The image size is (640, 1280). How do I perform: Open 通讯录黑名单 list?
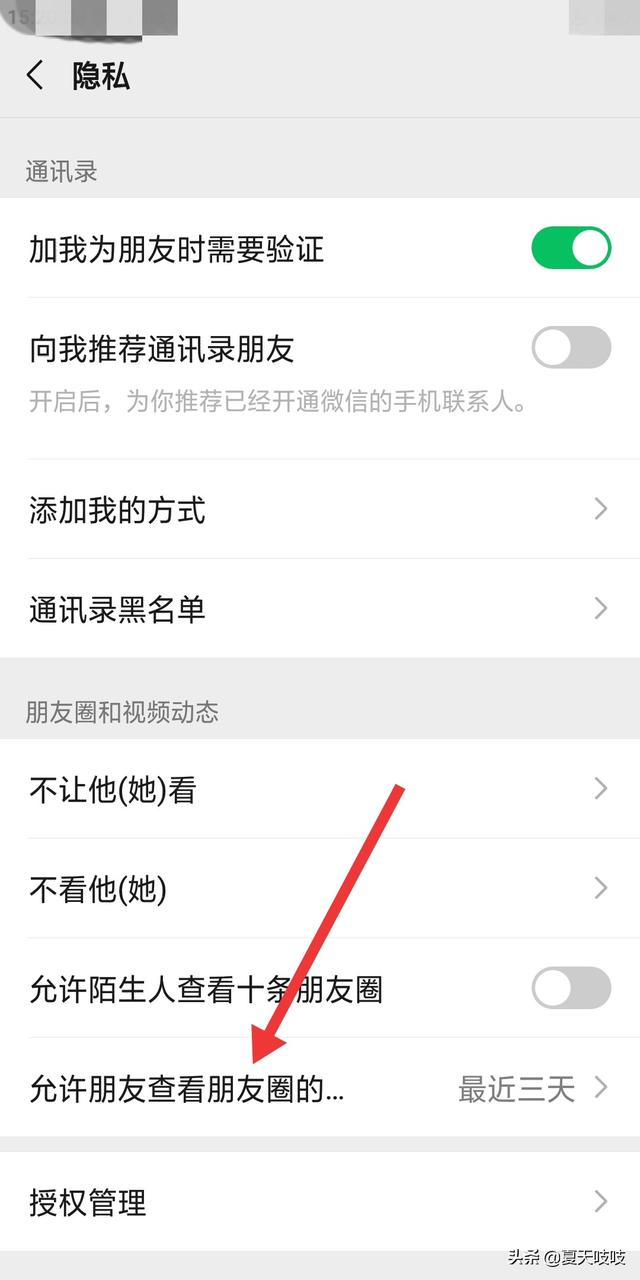tap(320, 608)
